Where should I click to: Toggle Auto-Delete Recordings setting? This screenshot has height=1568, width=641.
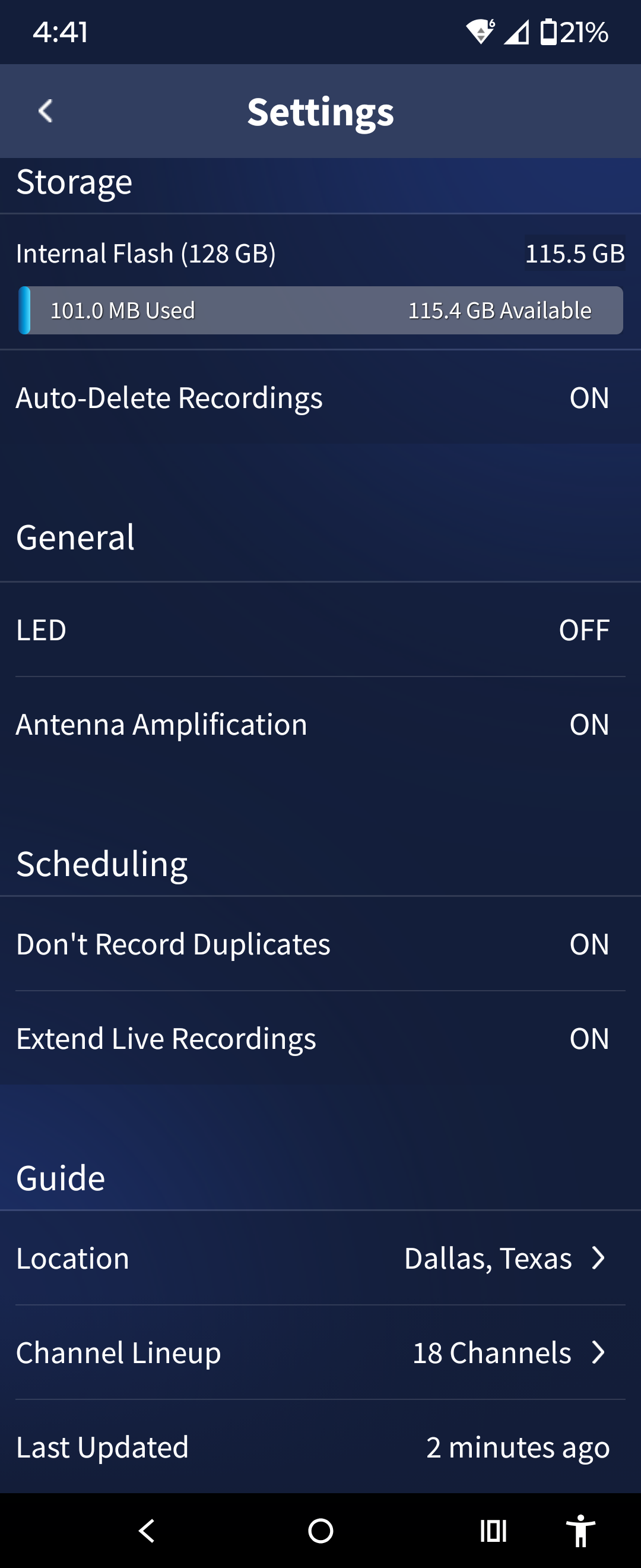pyautogui.click(x=589, y=398)
